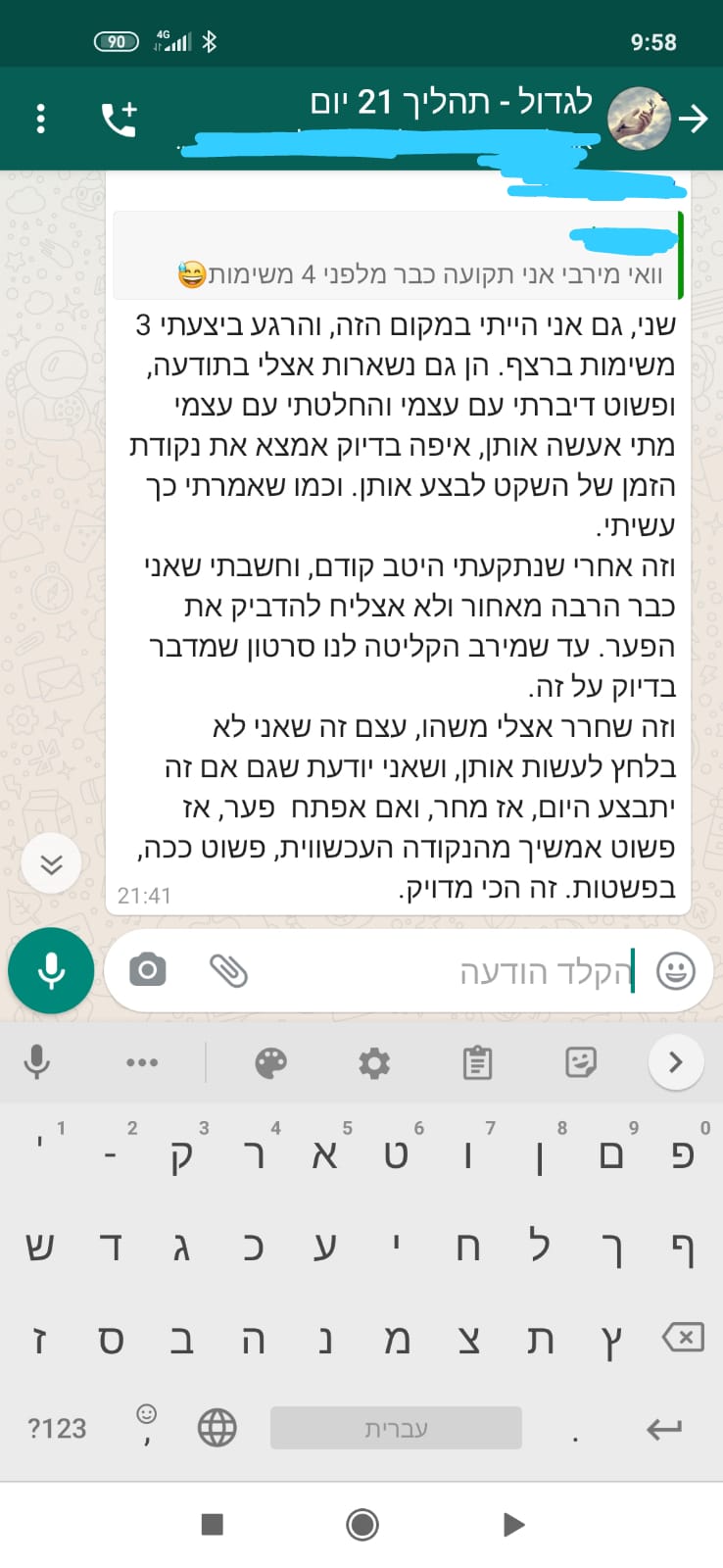The image size is (723, 1568).
Task: Open the keyboard clipboard
Action: click(477, 1063)
